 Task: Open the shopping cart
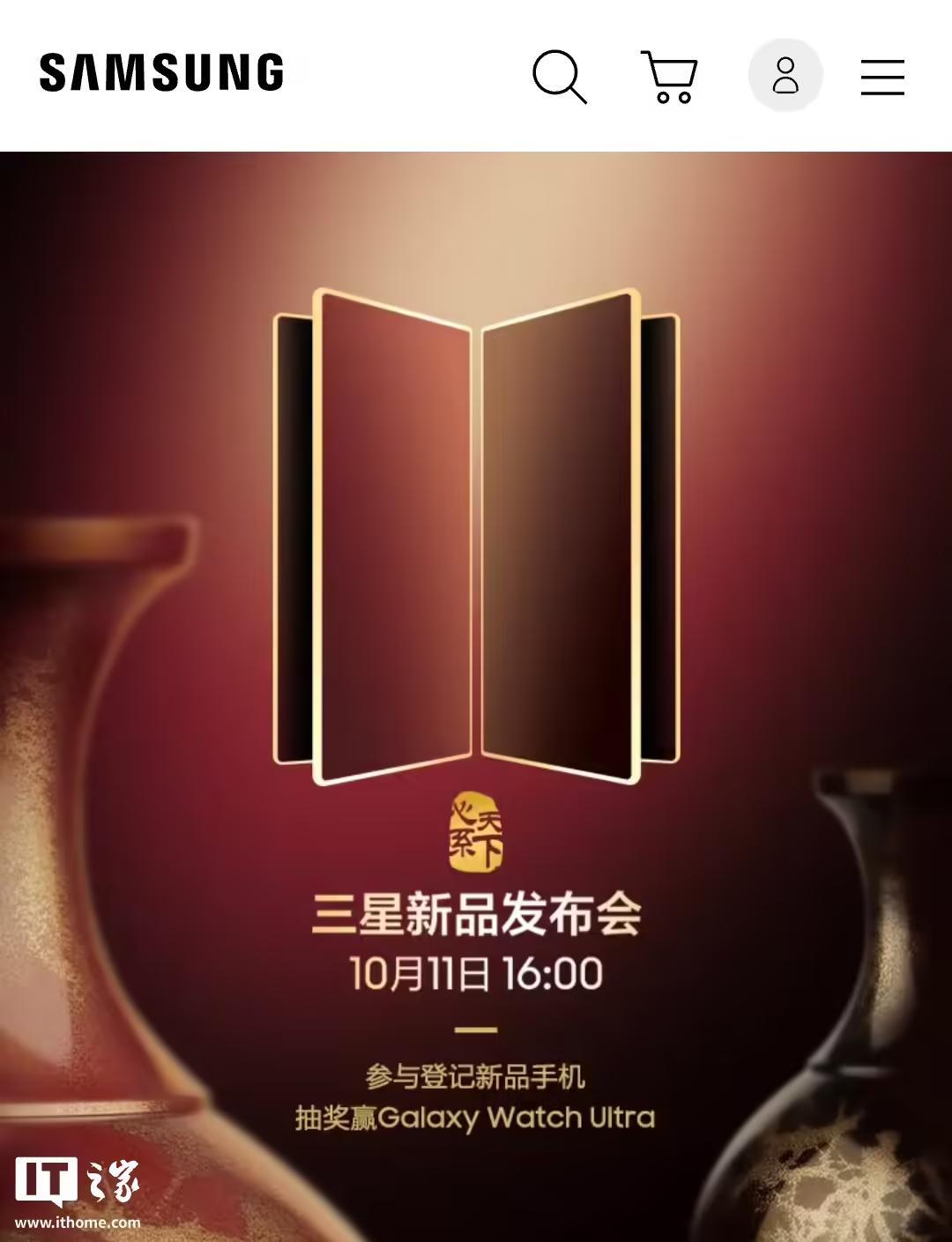(x=670, y=77)
